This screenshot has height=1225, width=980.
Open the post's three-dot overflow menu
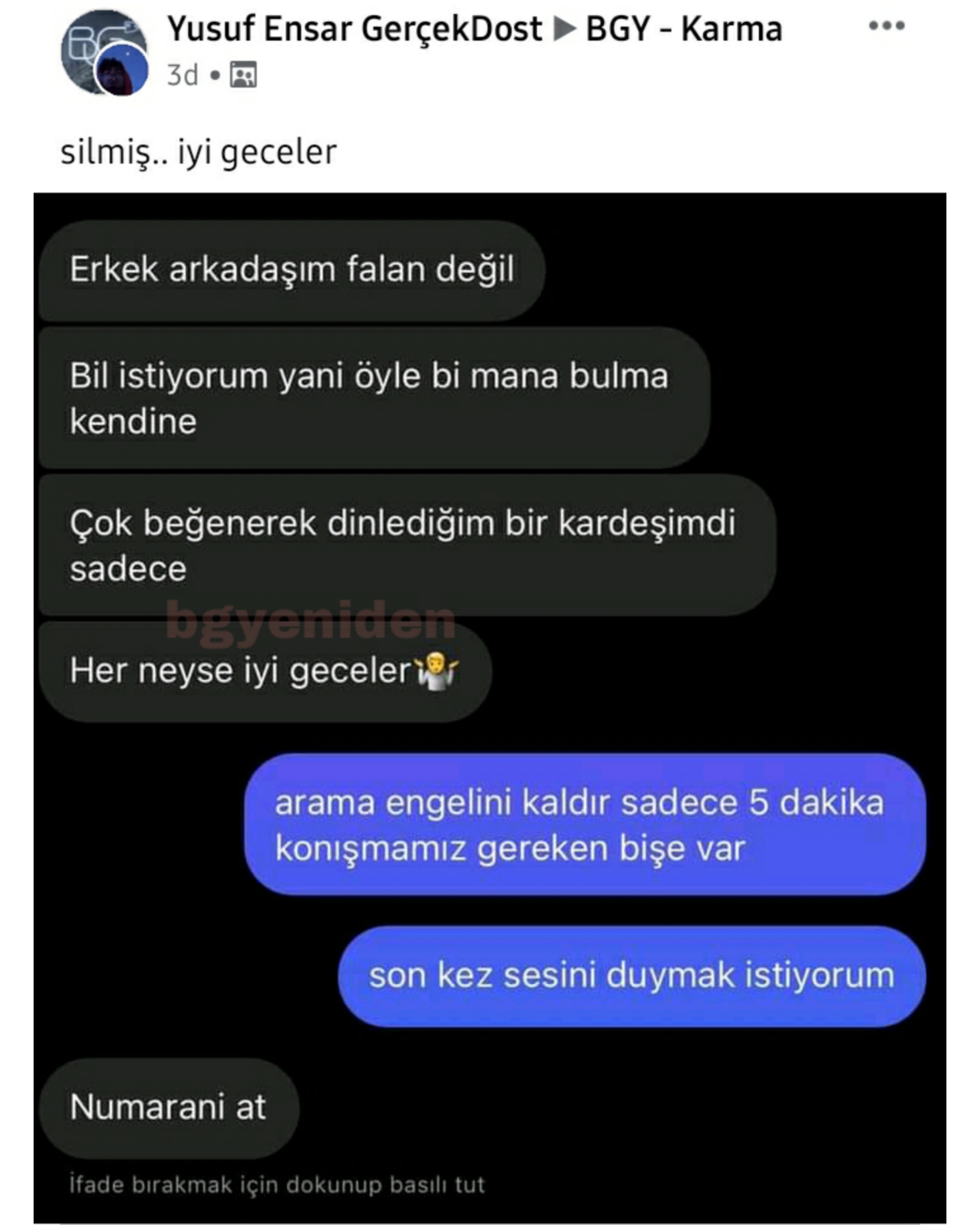886,26
